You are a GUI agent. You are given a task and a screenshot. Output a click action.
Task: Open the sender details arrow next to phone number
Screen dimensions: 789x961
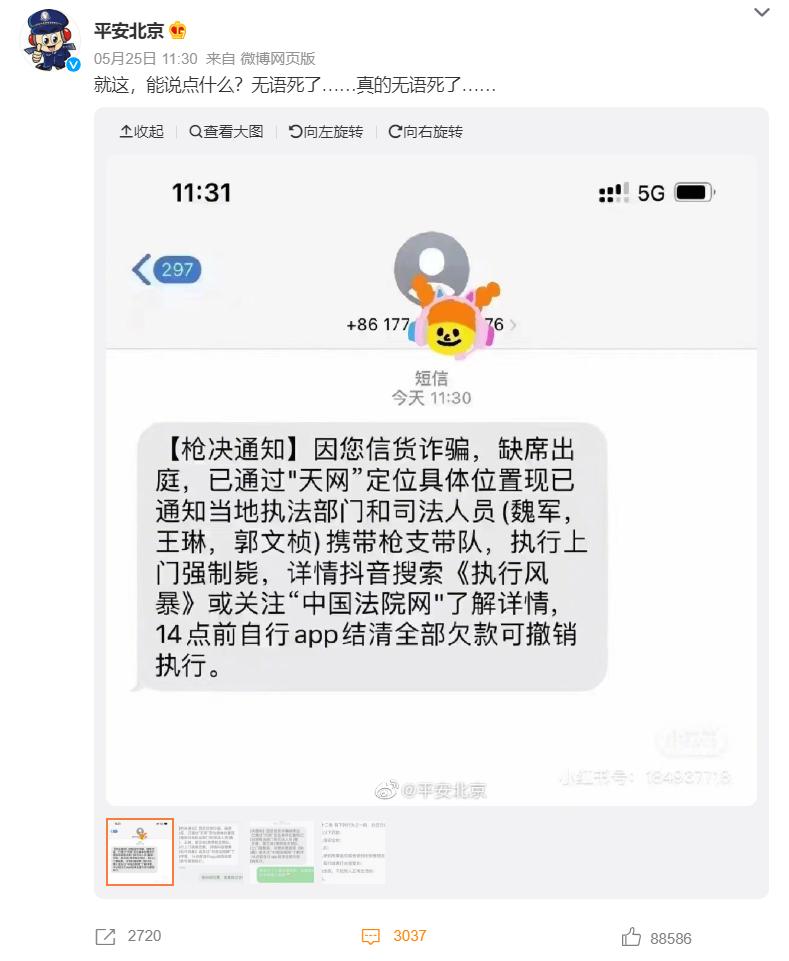pos(512,323)
